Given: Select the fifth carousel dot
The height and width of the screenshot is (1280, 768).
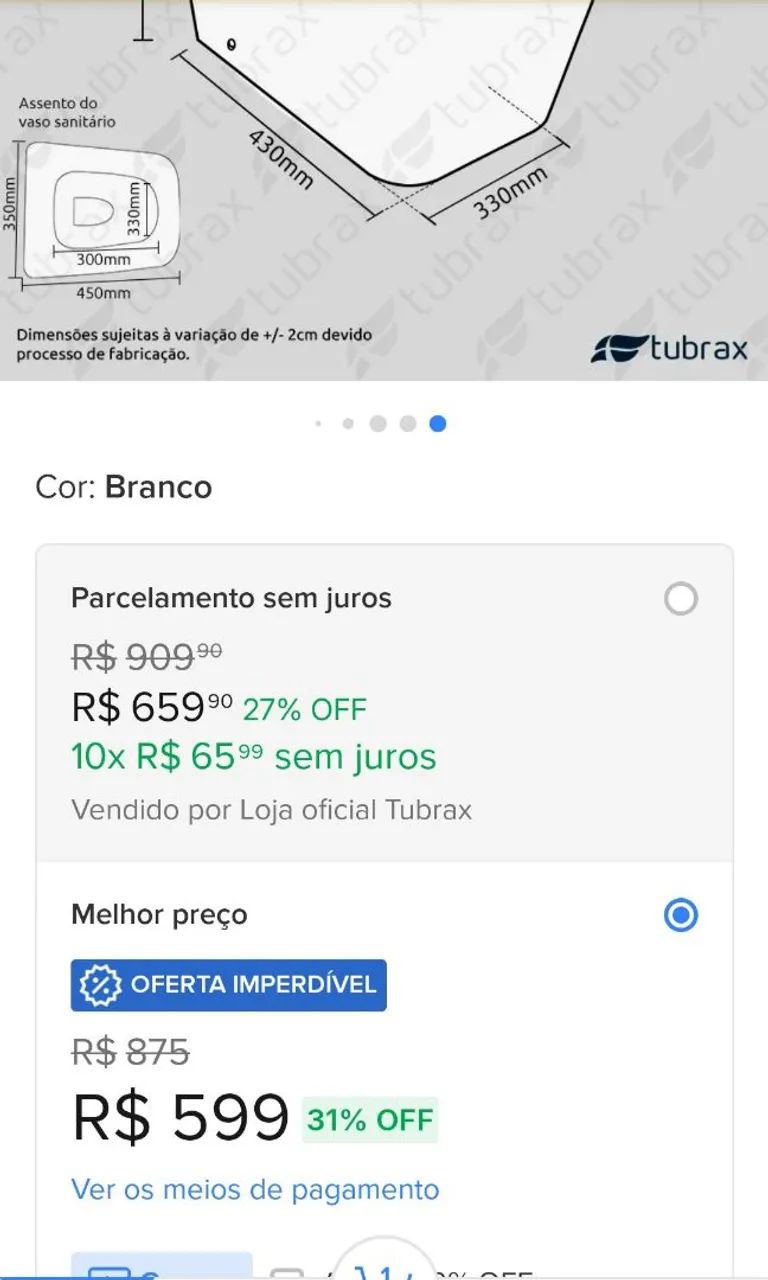Looking at the screenshot, I should [x=437, y=422].
